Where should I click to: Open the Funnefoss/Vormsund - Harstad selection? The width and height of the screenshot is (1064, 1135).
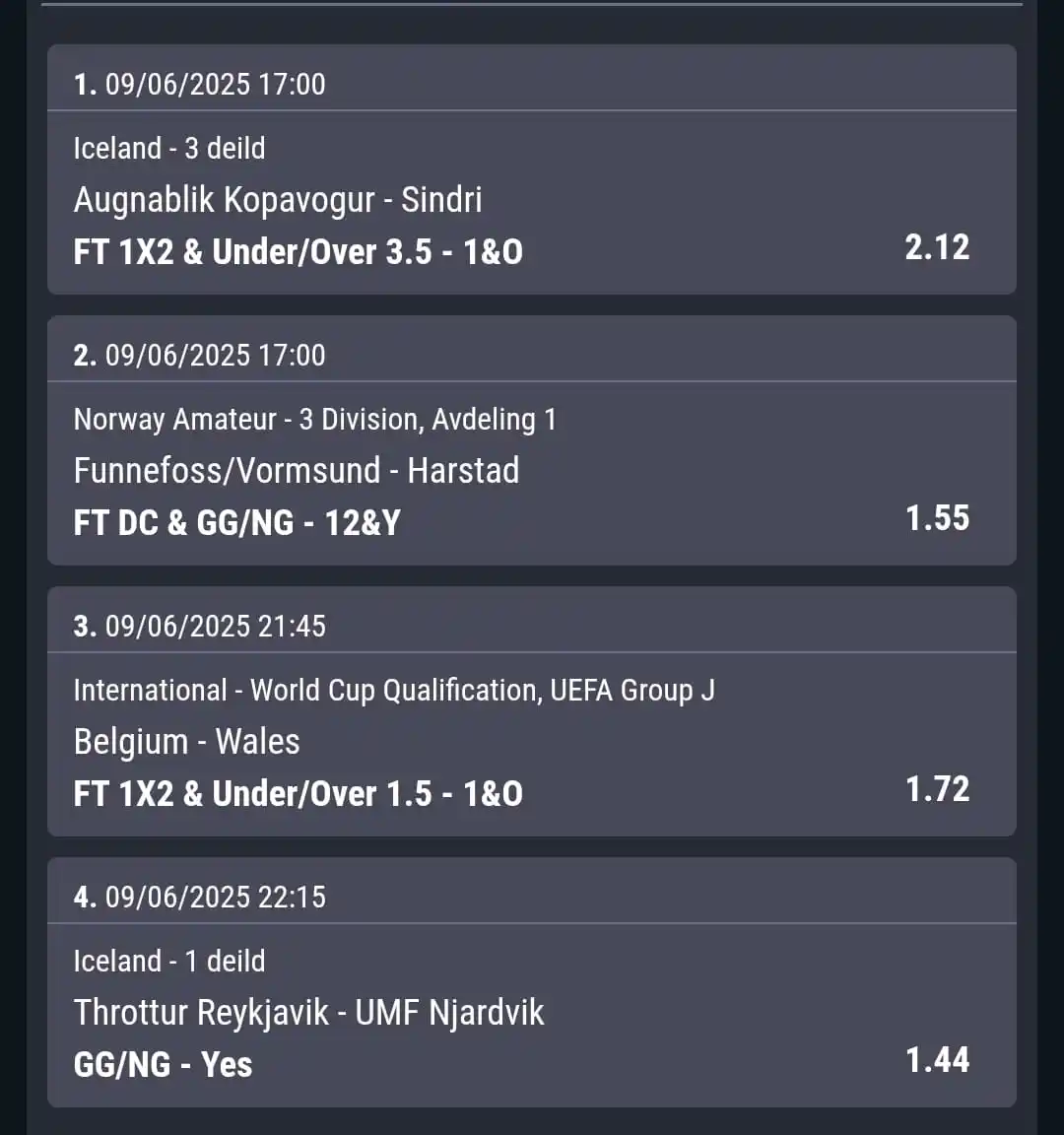pos(297,471)
